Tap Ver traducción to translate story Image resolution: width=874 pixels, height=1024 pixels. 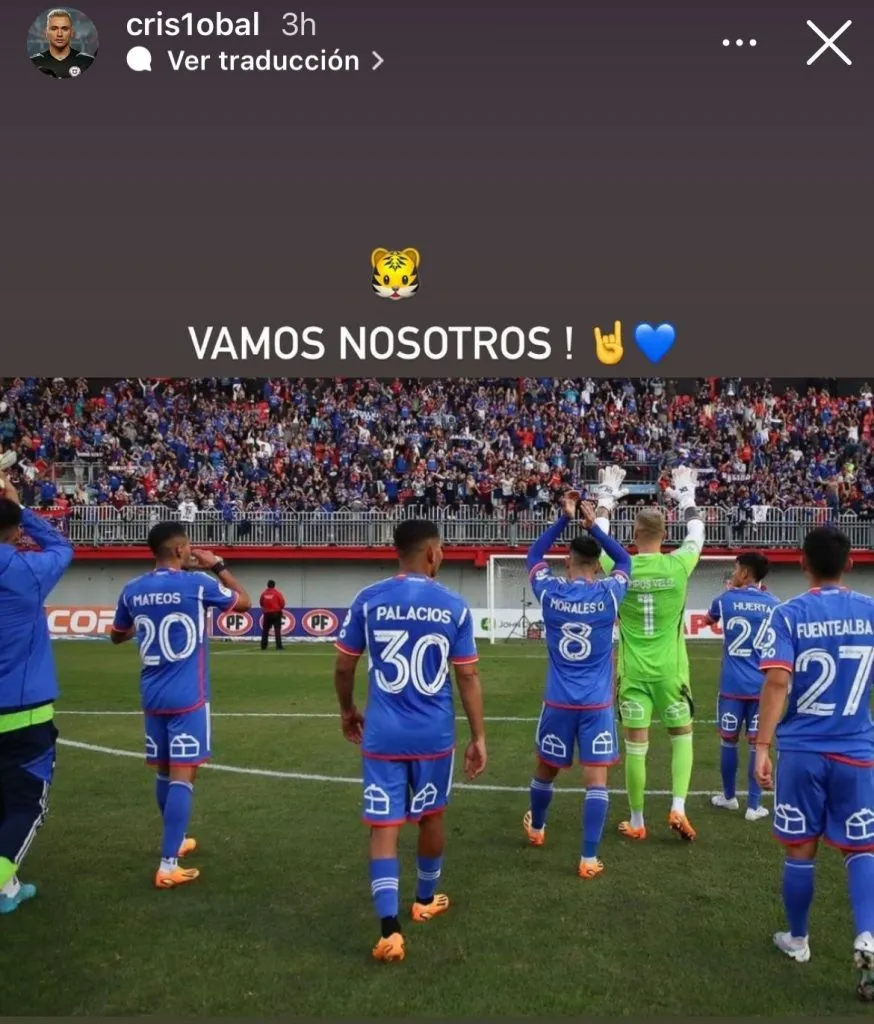coord(262,60)
